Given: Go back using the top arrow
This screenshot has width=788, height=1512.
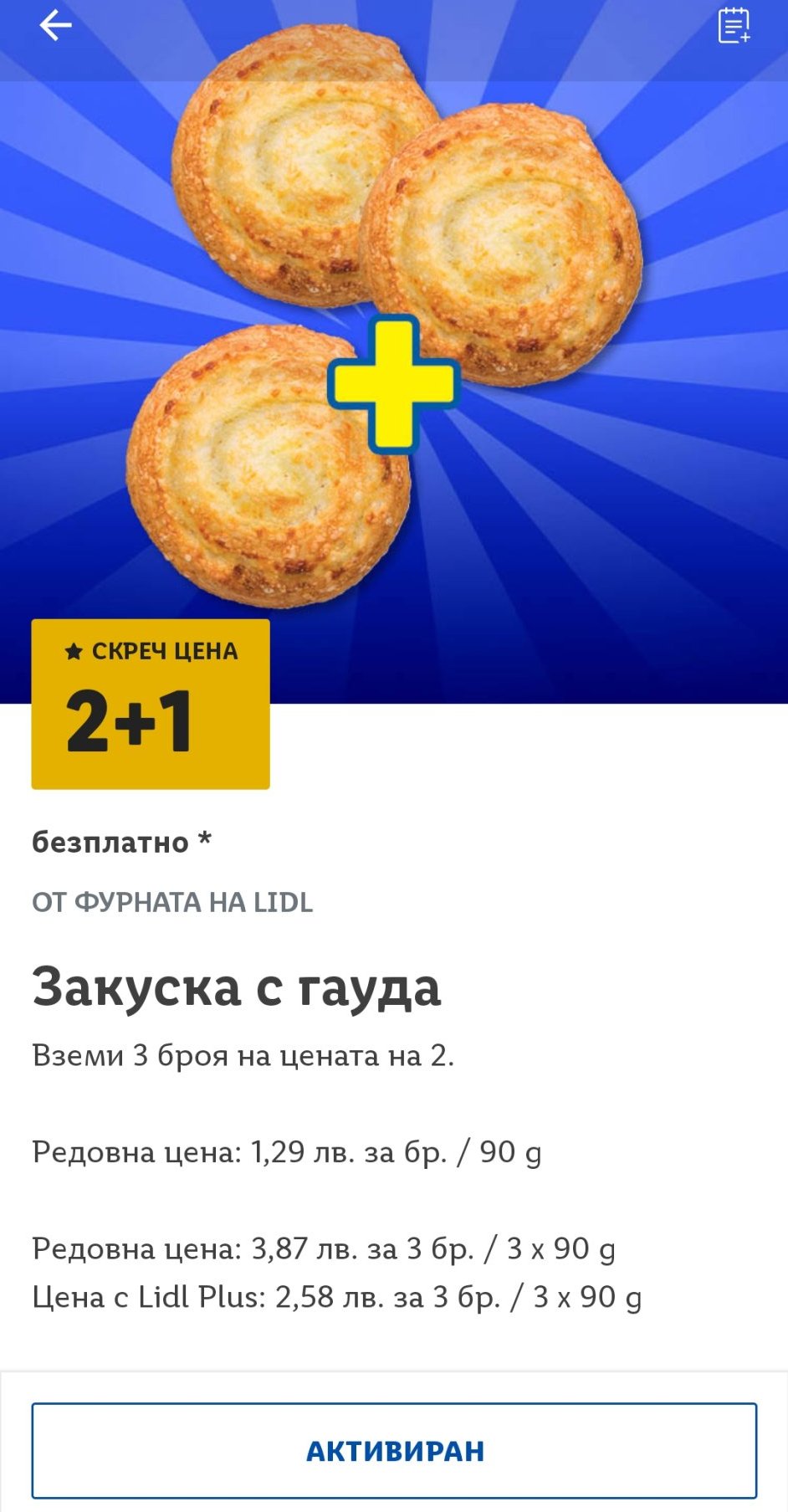Looking at the screenshot, I should tap(55, 25).
